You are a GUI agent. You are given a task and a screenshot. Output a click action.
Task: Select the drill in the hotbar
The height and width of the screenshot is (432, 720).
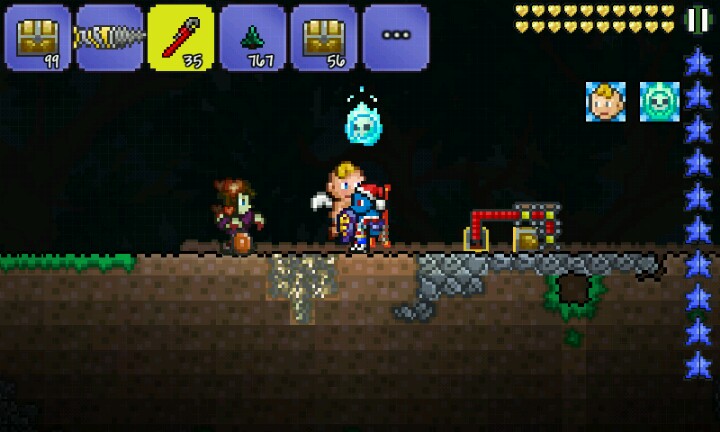110,37
